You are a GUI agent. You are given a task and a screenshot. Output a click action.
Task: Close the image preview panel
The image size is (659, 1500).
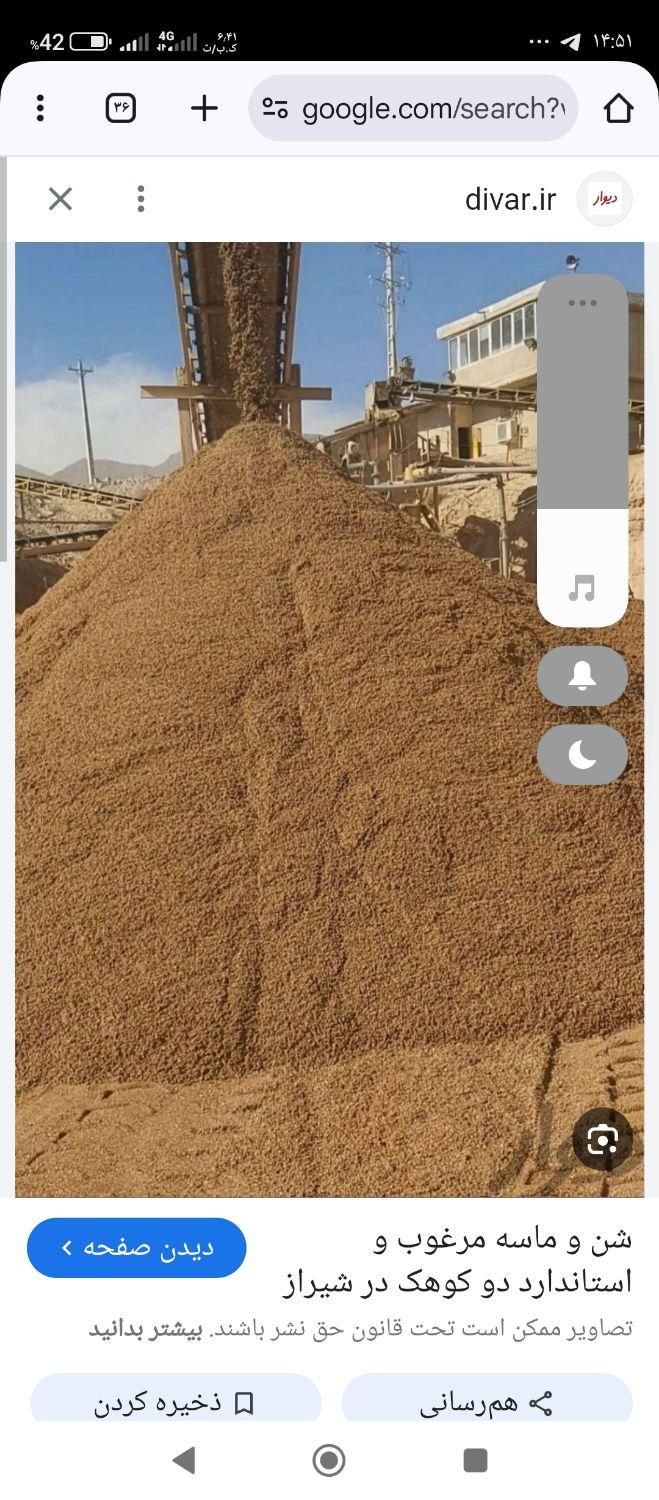pos(60,199)
